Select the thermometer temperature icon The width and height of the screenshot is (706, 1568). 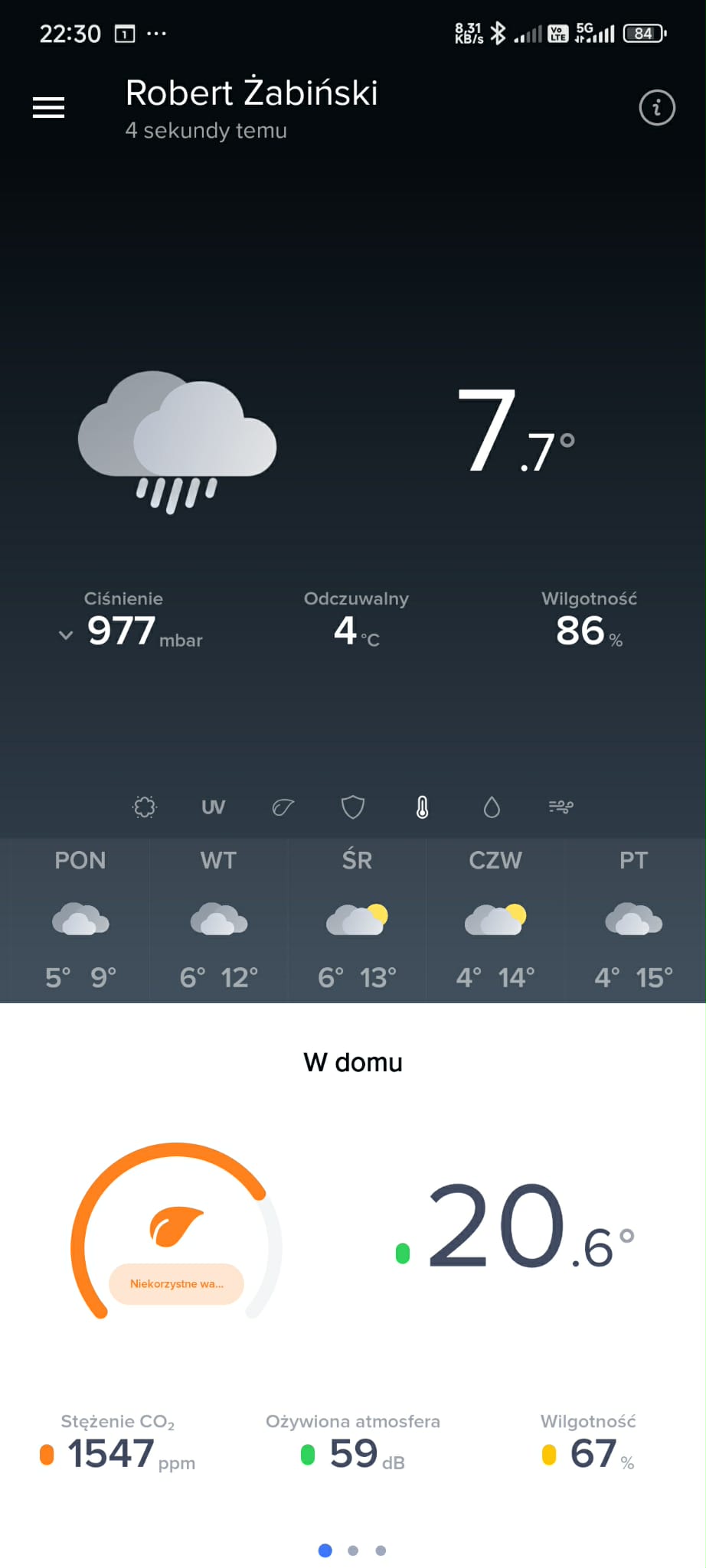422,807
